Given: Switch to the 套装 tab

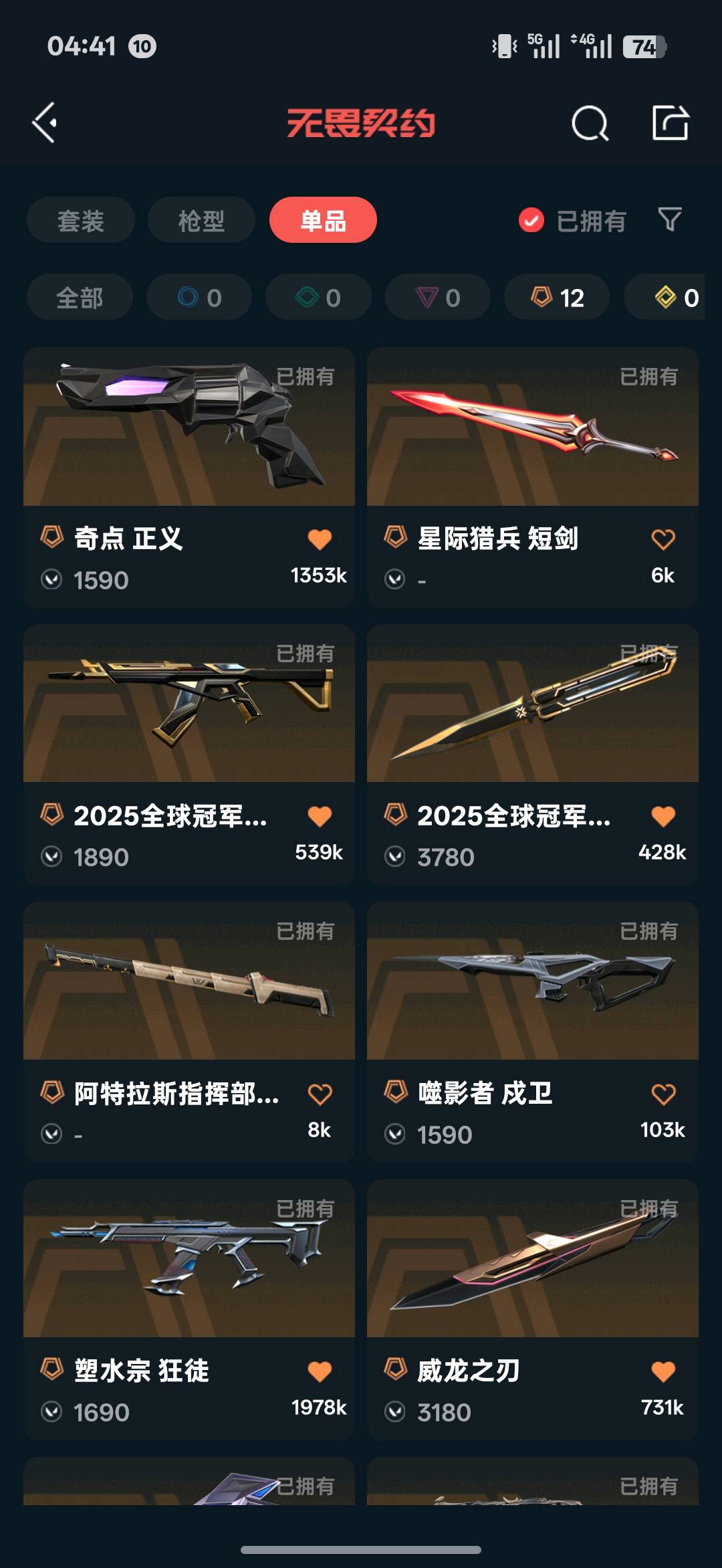Looking at the screenshot, I should click(81, 220).
